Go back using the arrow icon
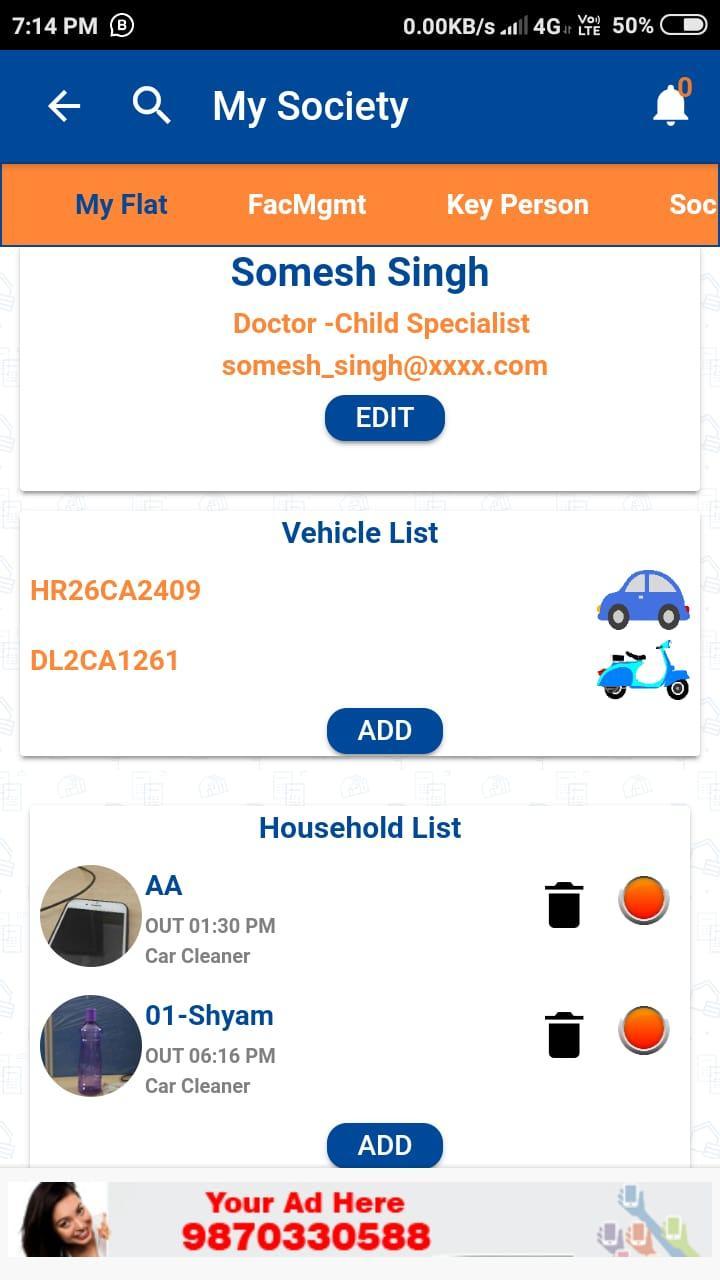 [64, 106]
